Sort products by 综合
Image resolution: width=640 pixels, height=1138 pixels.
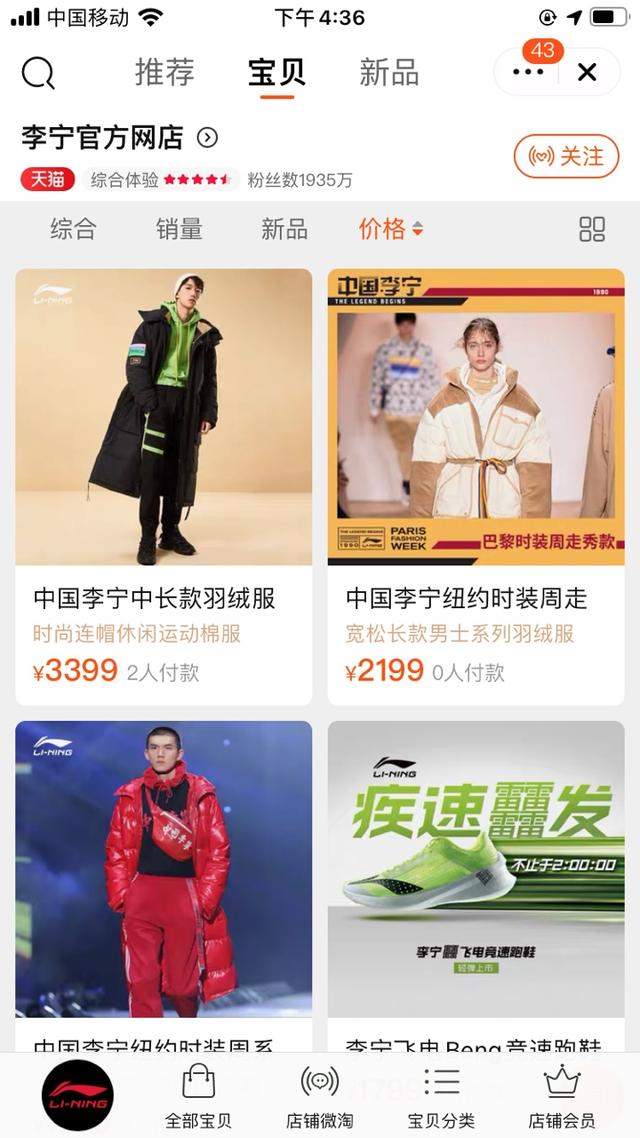click(x=74, y=229)
